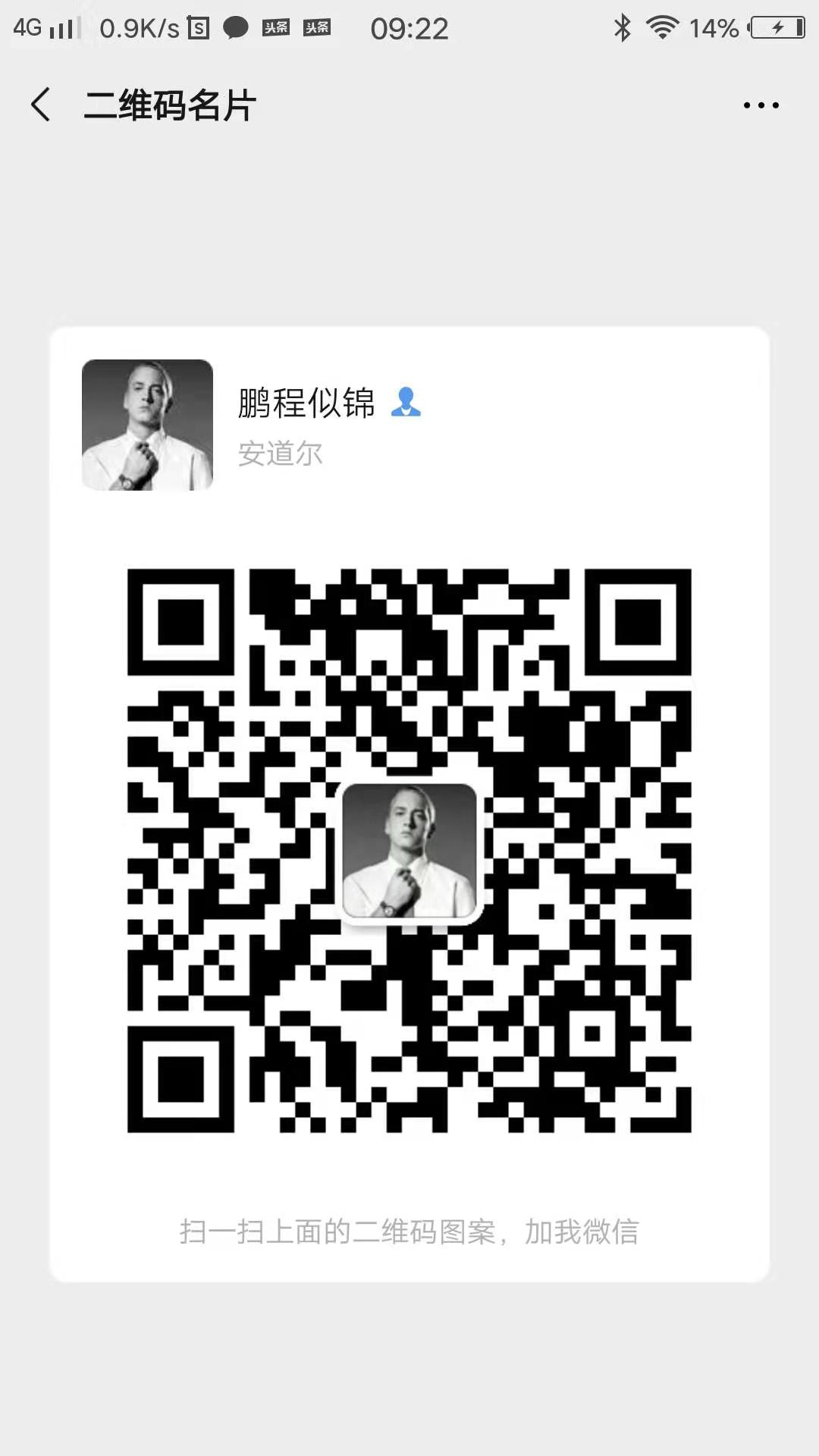Tap the region label 安道尔
The height and width of the screenshot is (1456, 819).
[x=281, y=453]
